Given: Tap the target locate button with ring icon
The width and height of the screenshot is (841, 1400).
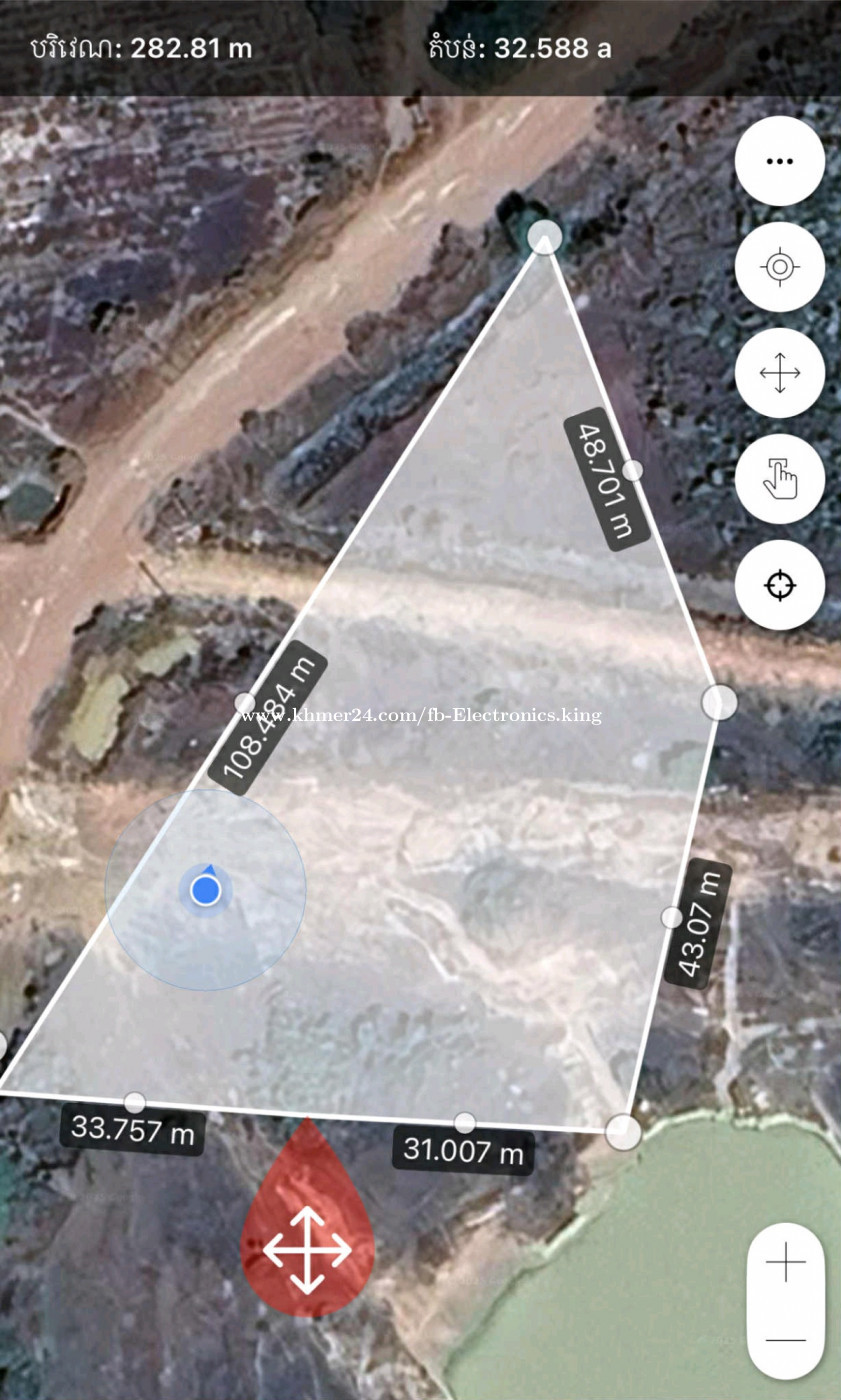Looking at the screenshot, I should [x=779, y=267].
